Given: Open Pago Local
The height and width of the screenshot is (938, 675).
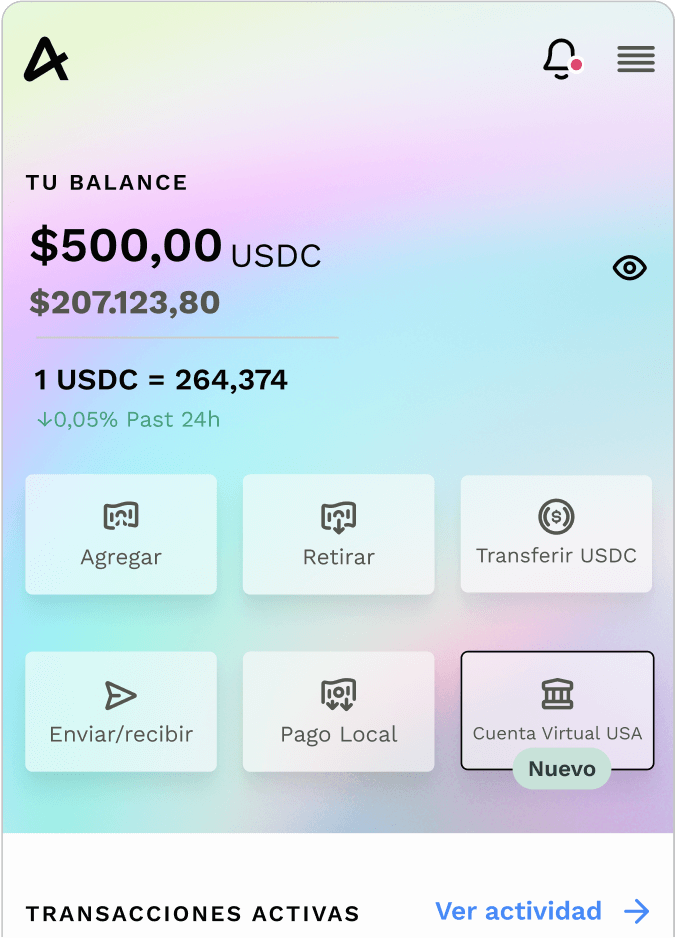Looking at the screenshot, I should click(x=338, y=712).
